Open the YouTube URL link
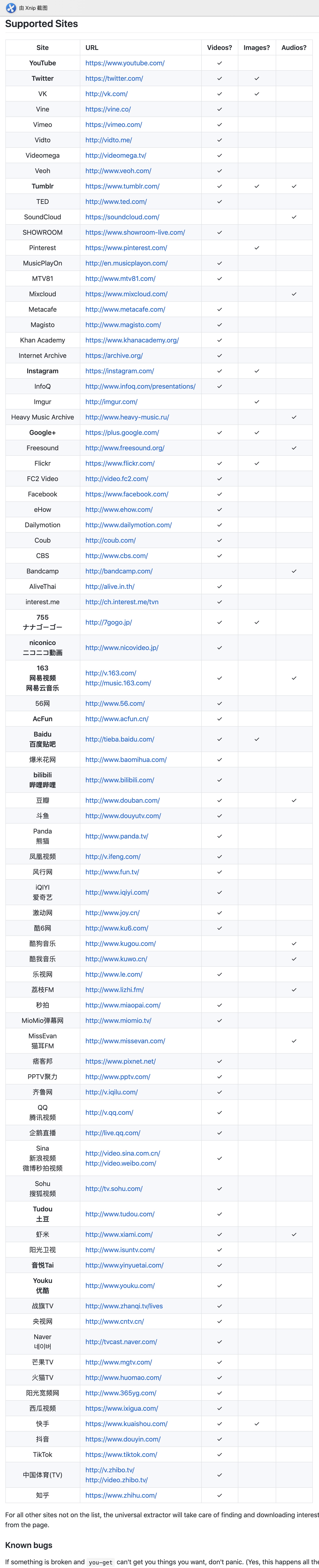319x1568 pixels. tap(125, 63)
